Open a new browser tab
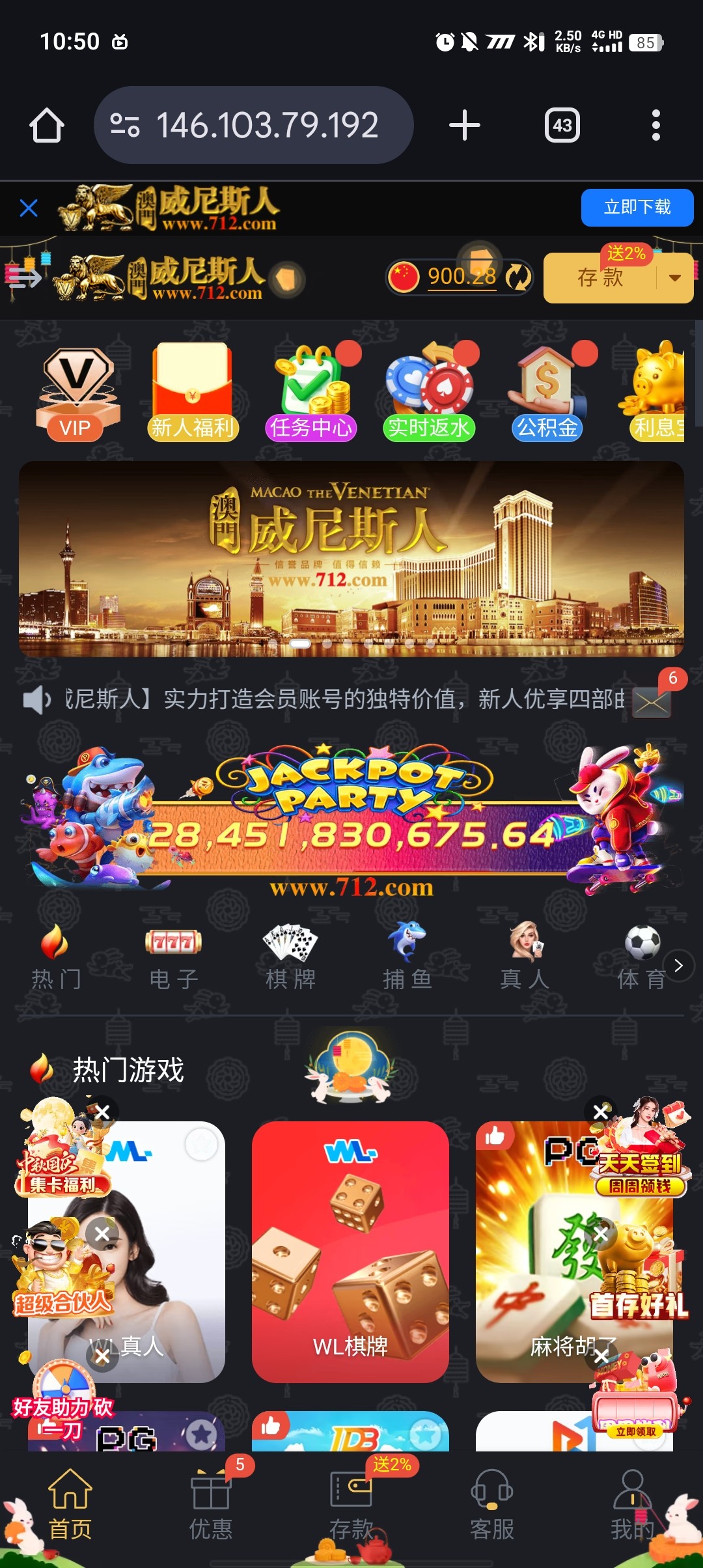This screenshot has width=703, height=1568. [x=465, y=125]
